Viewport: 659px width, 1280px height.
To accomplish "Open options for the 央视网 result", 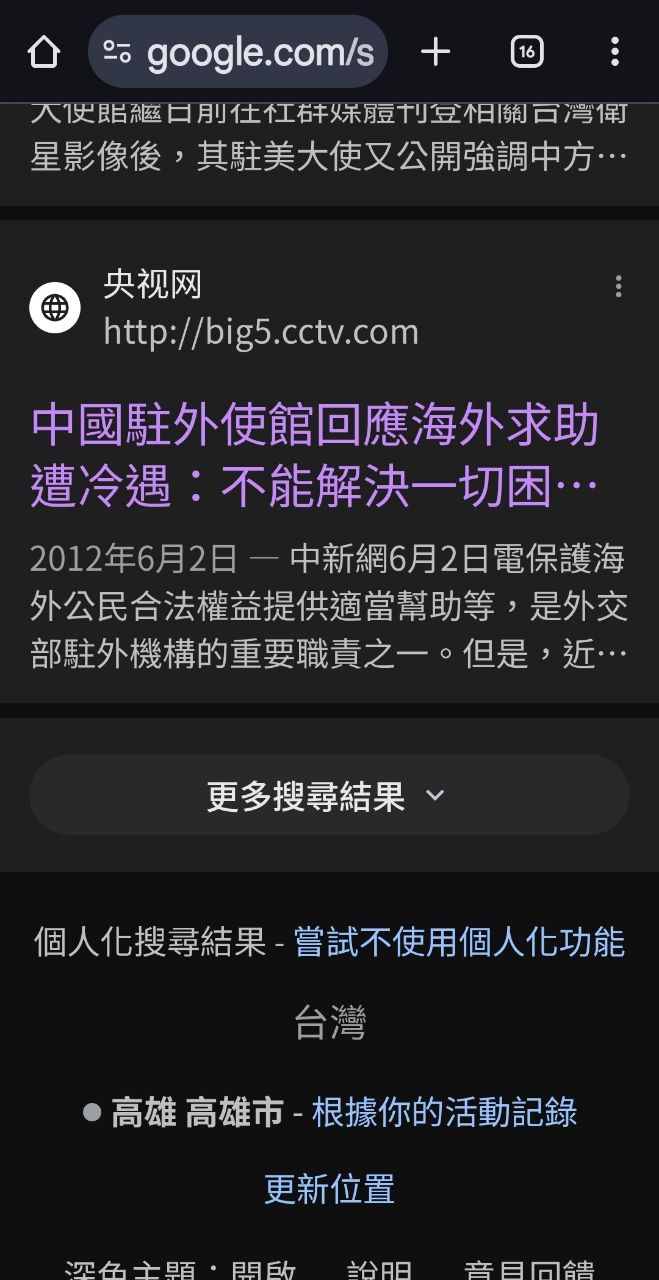I will click(618, 287).
